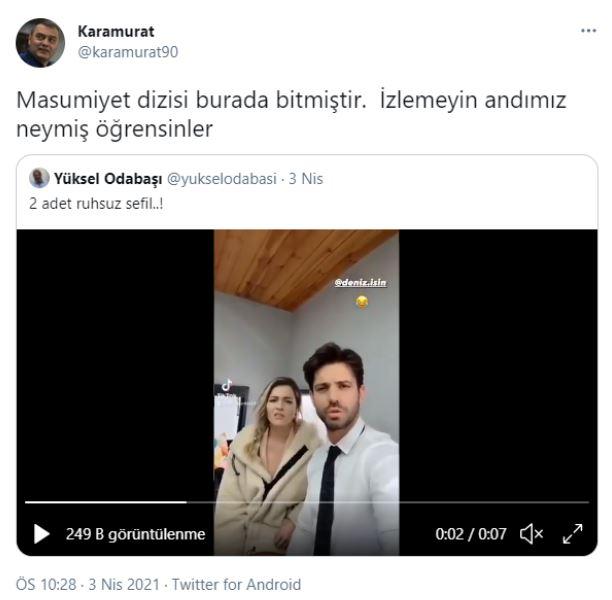Open the tweet's overflow menu
612x600 pixels.
588,31
